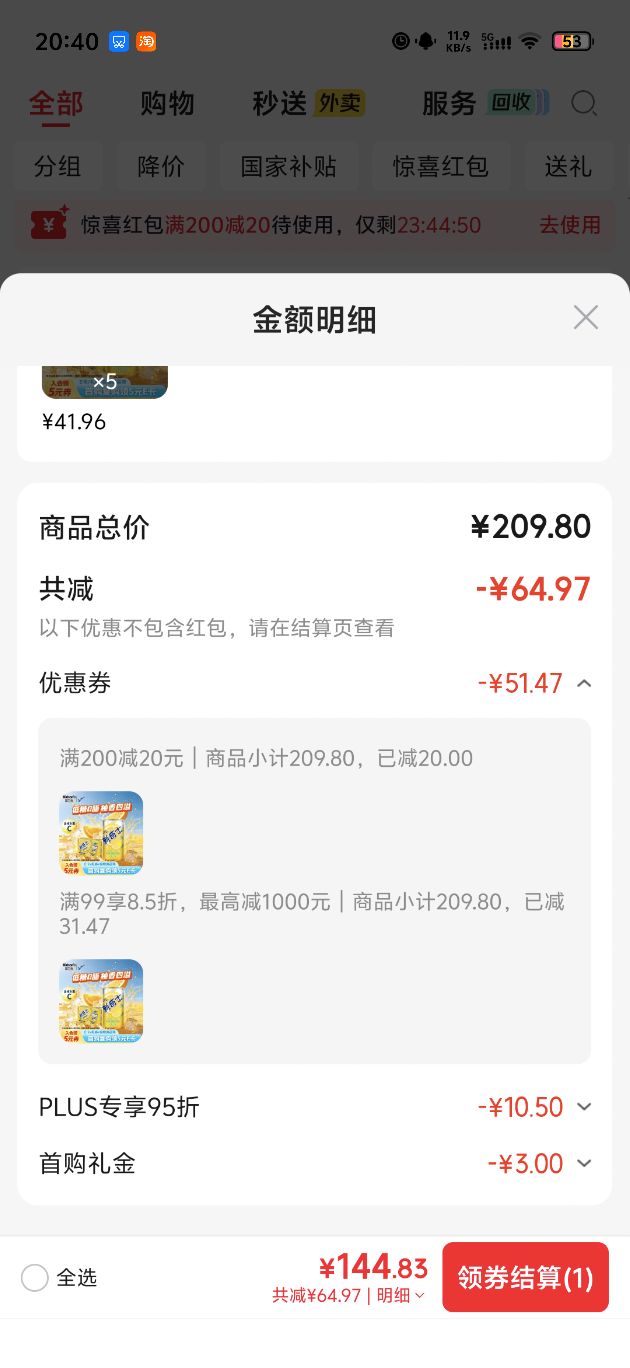The image size is (630, 1368).
Task: Check the 全选 select-all circle
Action: pyautogui.click(x=35, y=1277)
